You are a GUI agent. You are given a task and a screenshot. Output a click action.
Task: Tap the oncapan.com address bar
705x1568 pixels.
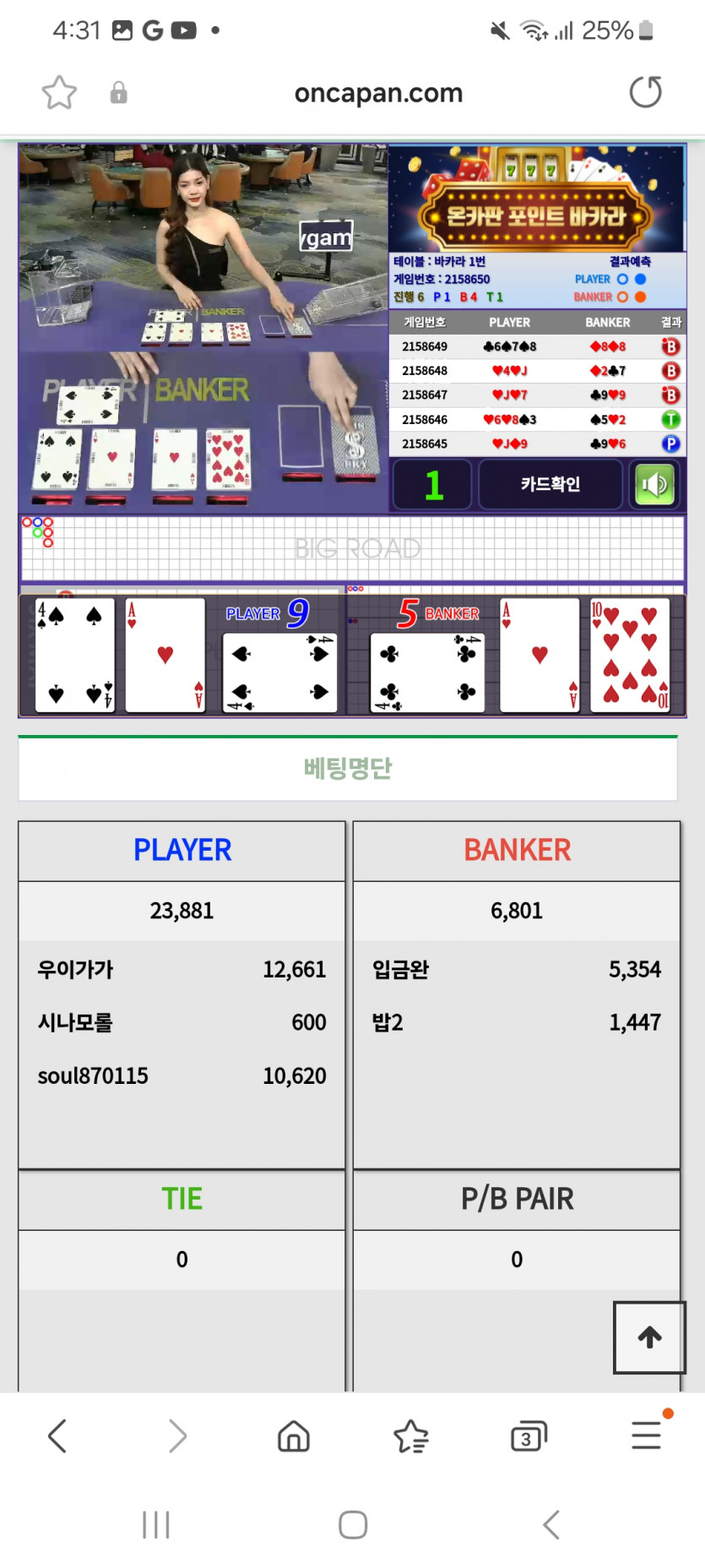point(378,93)
